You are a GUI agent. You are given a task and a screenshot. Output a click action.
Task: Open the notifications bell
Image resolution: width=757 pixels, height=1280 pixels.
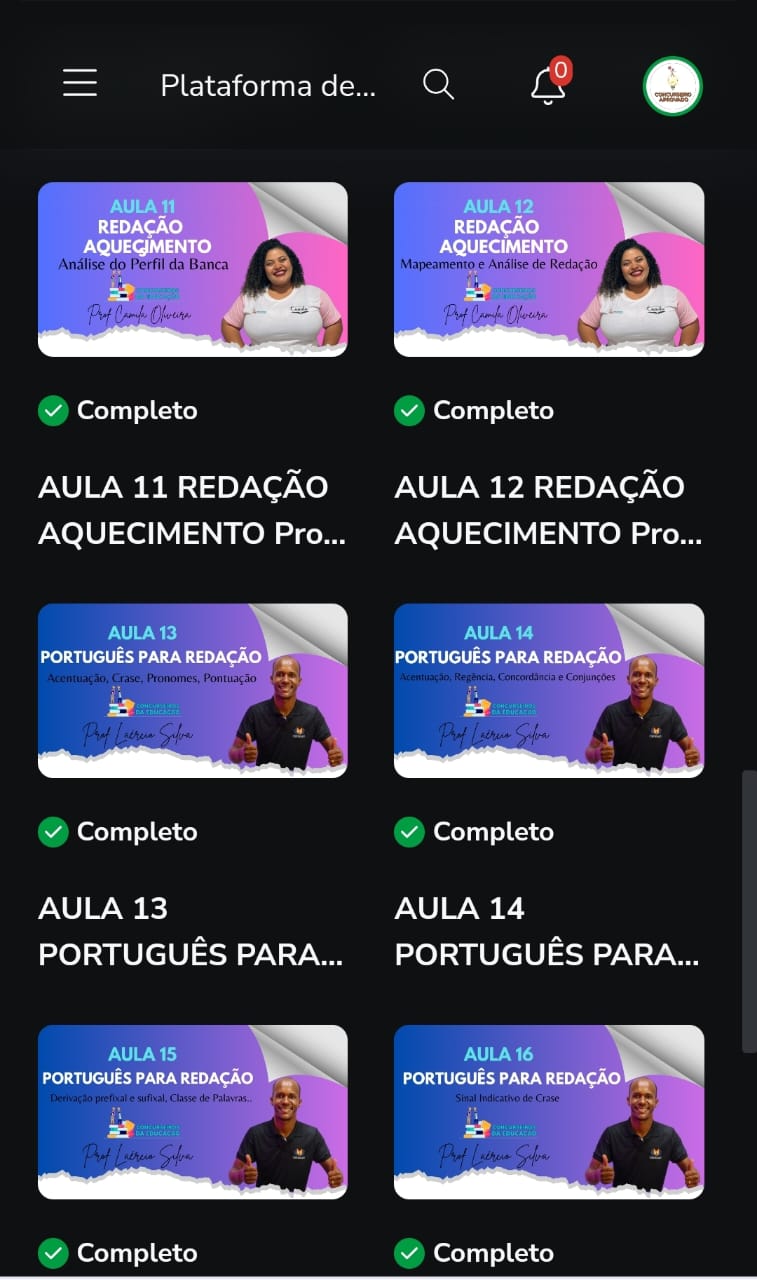coord(548,85)
